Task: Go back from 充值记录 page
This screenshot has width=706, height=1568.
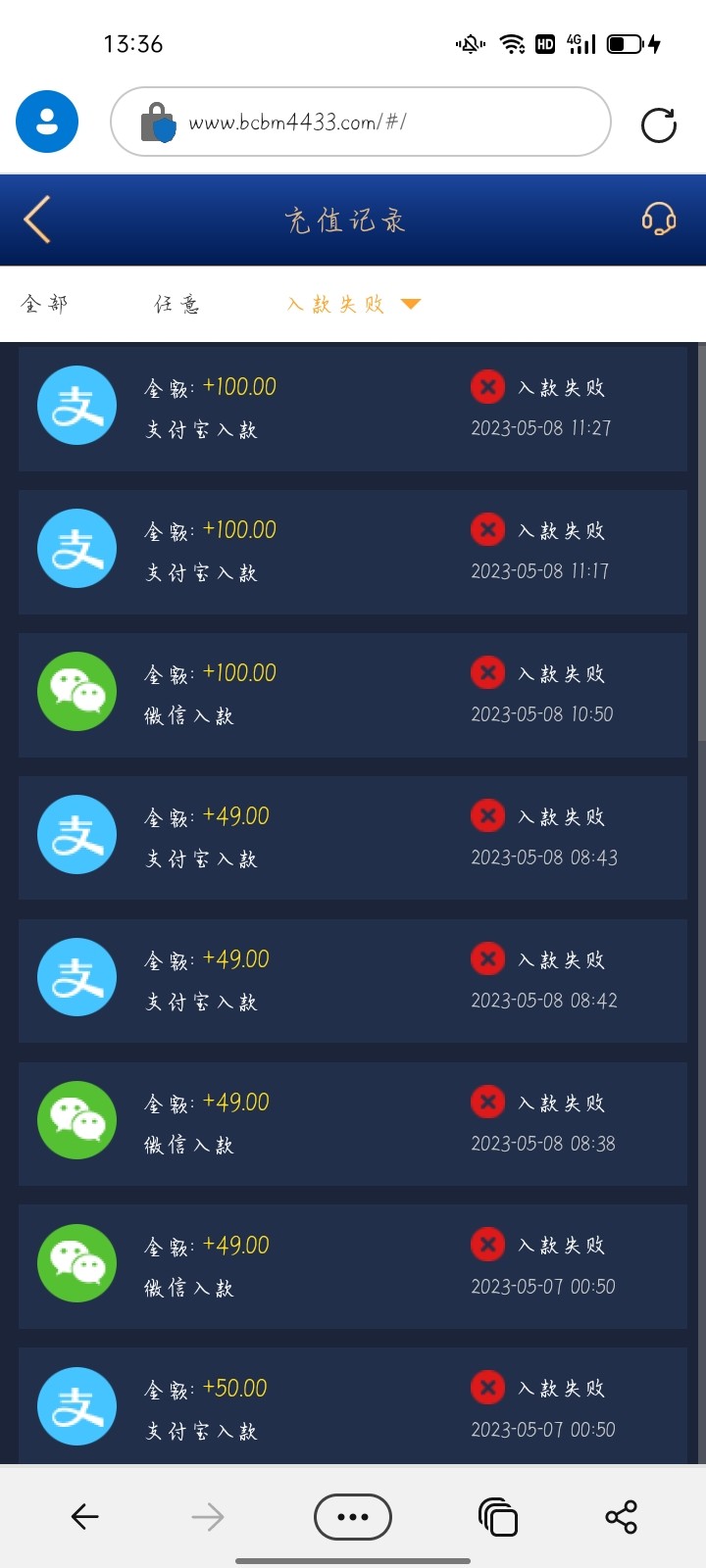Action: (37, 220)
